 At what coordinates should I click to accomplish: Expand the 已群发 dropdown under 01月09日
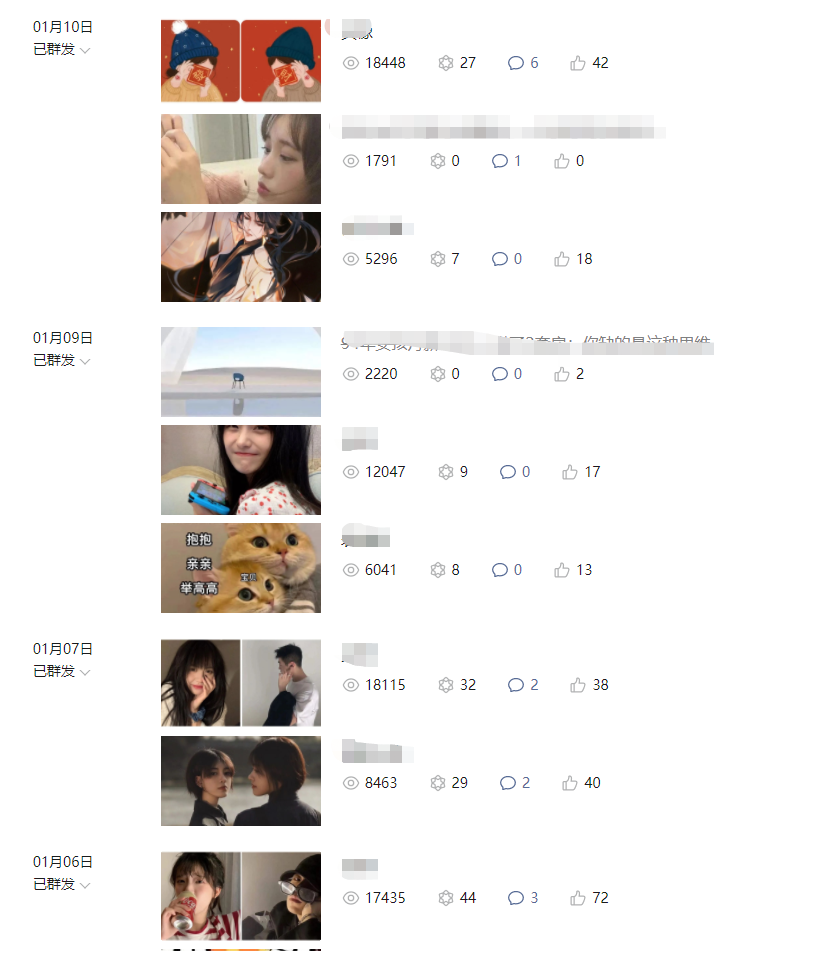(62, 360)
